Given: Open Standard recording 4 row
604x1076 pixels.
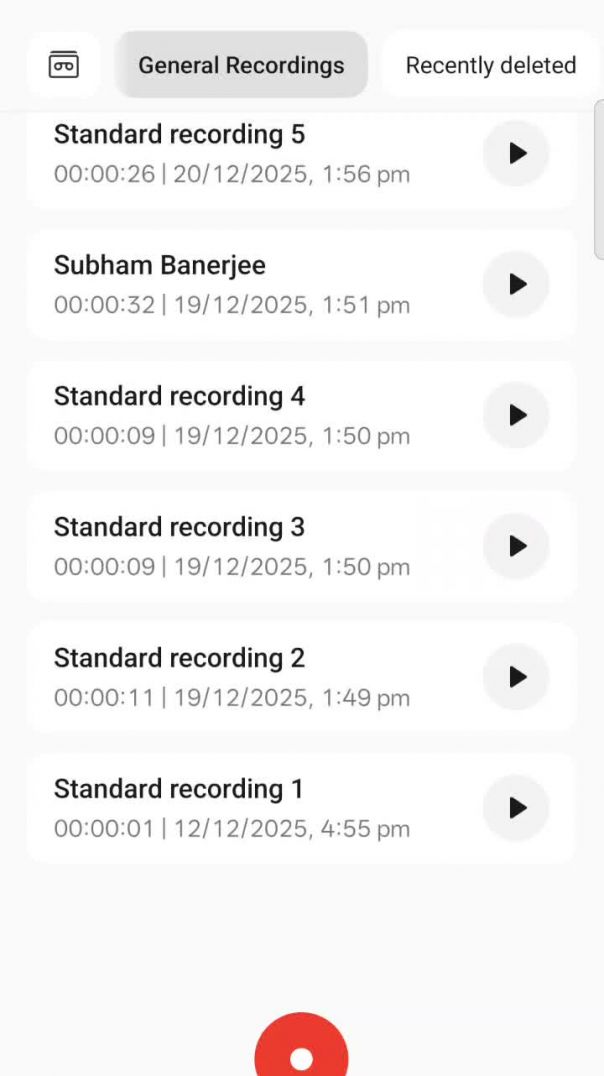Looking at the screenshot, I should pyautogui.click(x=230, y=415).
